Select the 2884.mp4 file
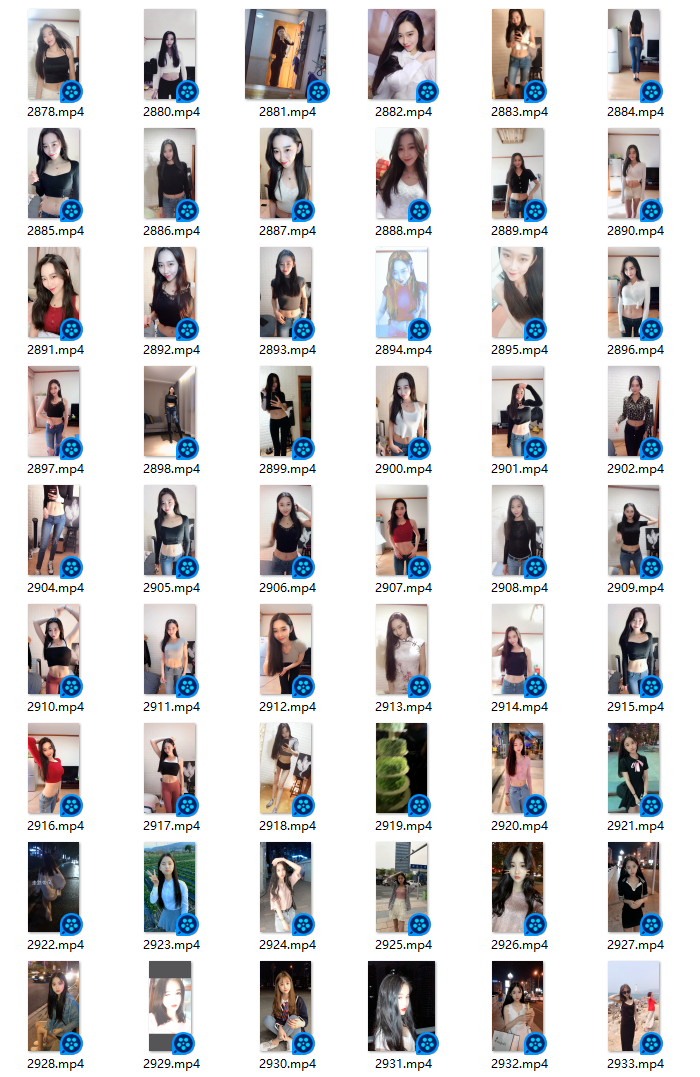The image size is (700, 1077). pos(634,55)
